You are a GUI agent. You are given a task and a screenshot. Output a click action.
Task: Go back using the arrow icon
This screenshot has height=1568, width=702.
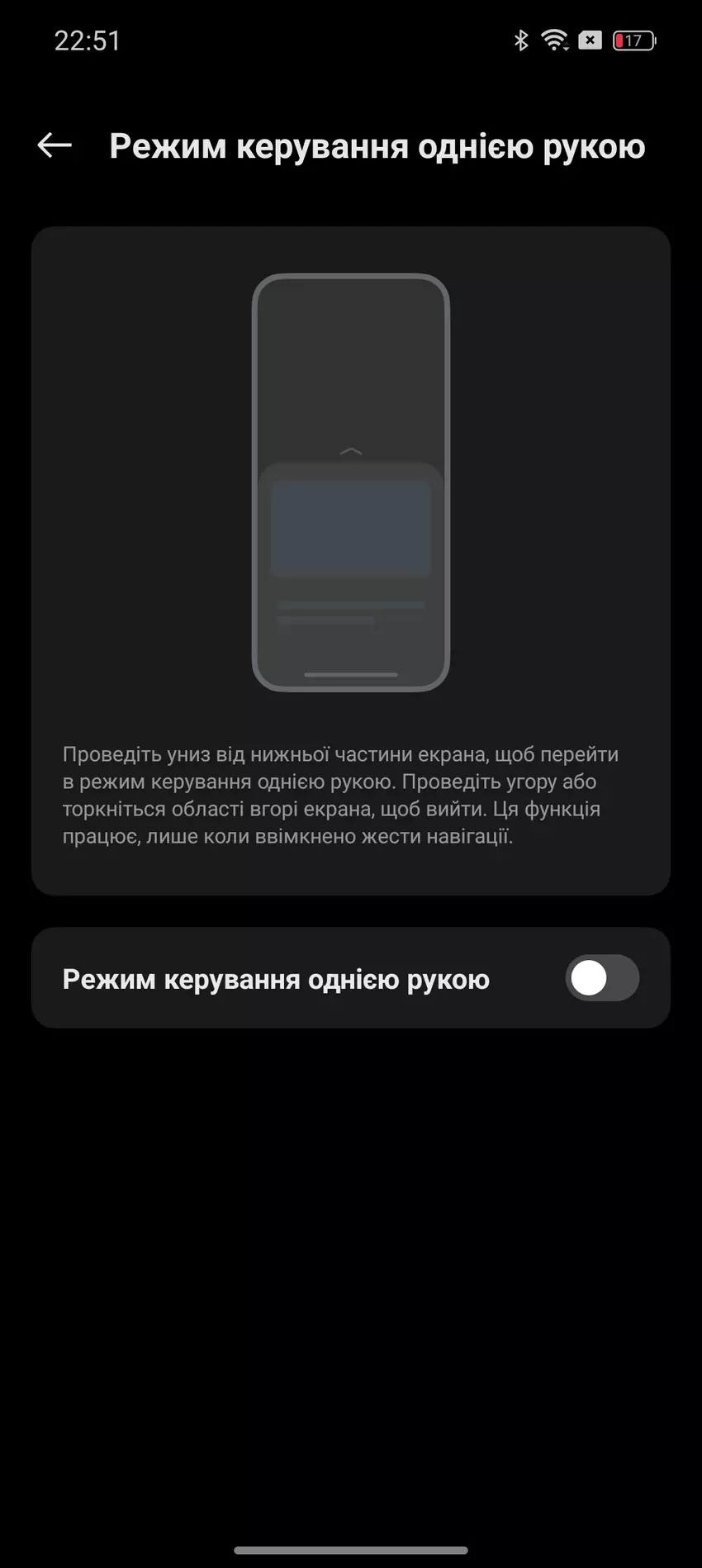pos(55,145)
